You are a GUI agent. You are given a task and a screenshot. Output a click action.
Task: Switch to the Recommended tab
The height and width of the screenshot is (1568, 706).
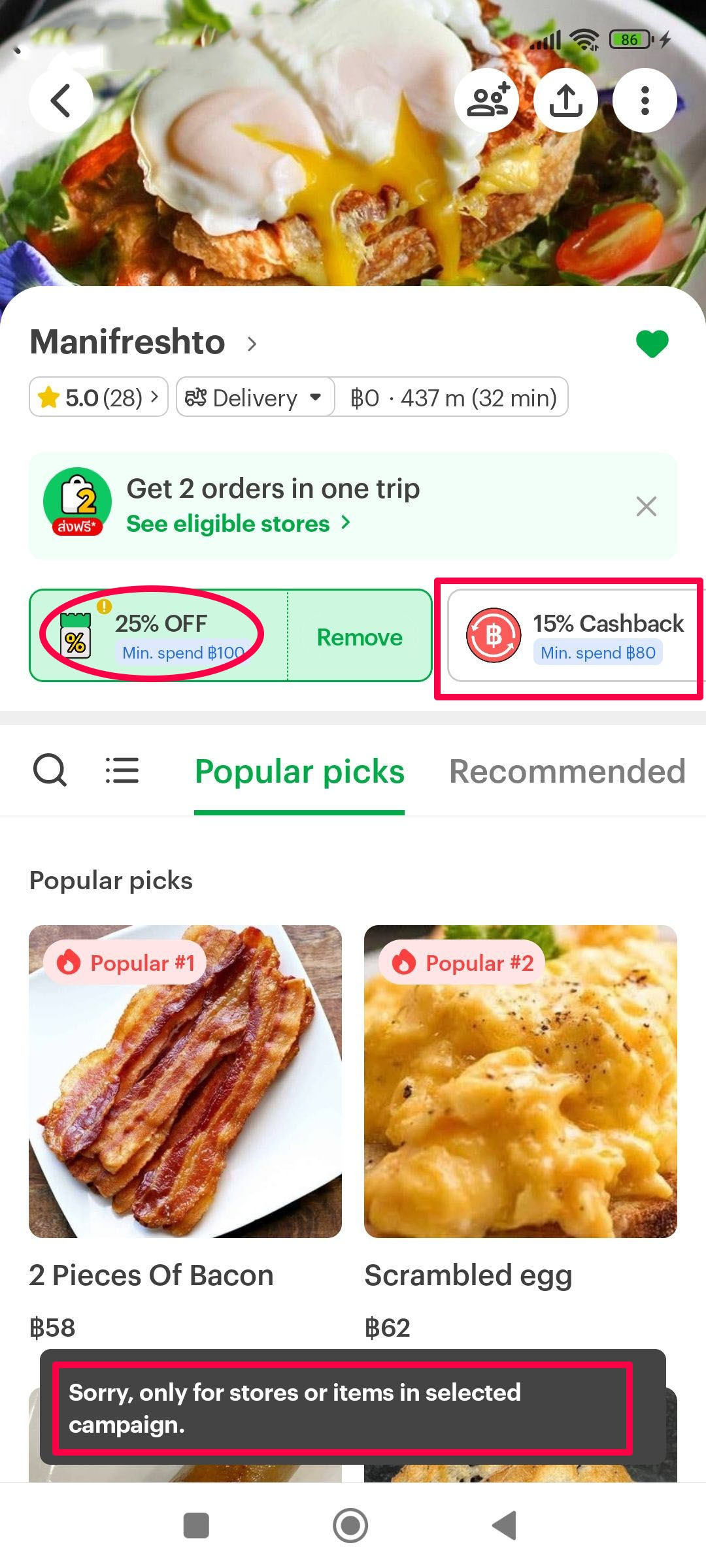pos(567,772)
